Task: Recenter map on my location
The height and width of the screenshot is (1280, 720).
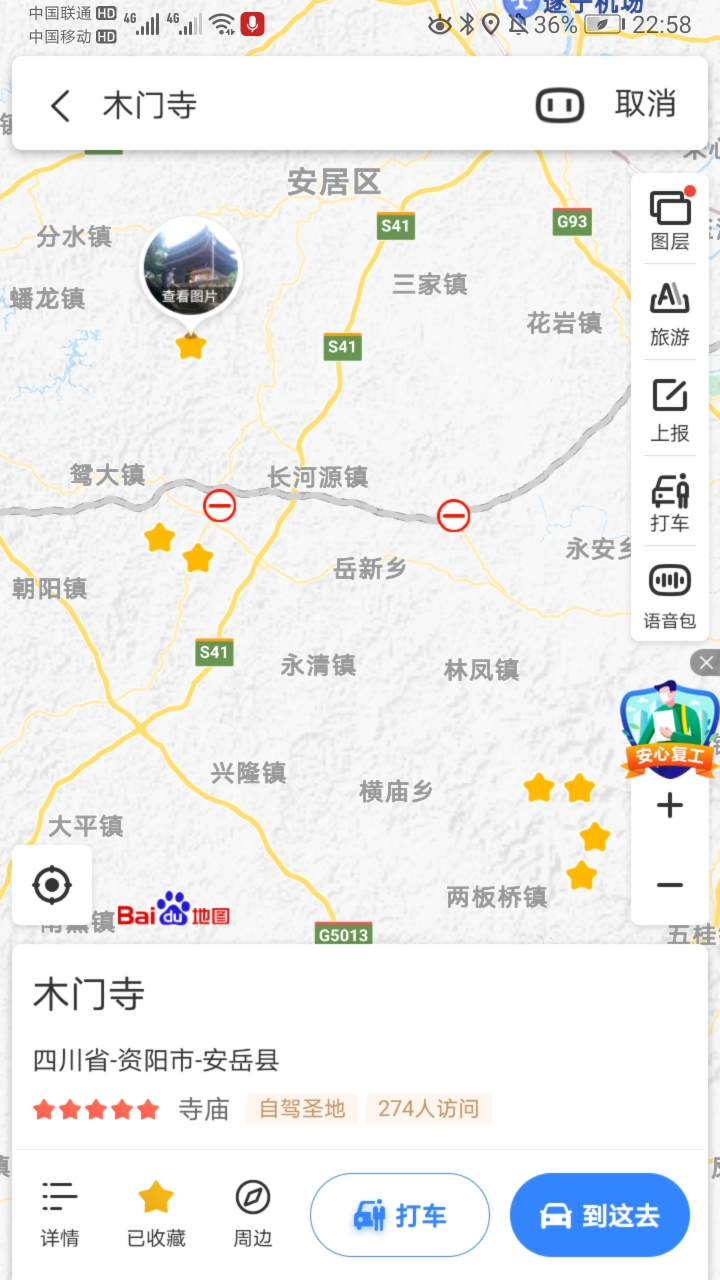Action: coord(52,885)
